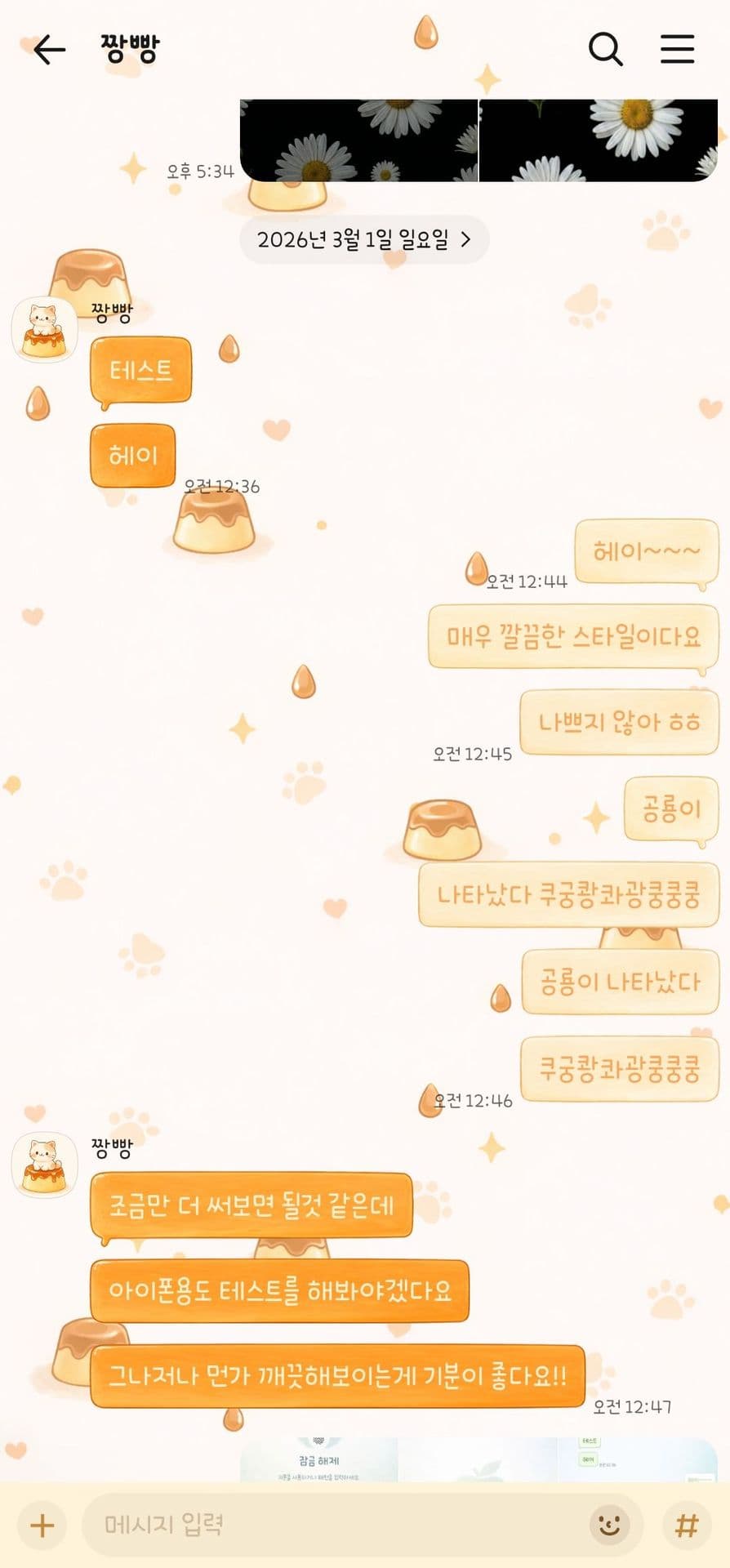Tap the 공룡이 나타났다 message bubble
Image resolution: width=730 pixels, height=1568 pixels.
[x=619, y=983]
